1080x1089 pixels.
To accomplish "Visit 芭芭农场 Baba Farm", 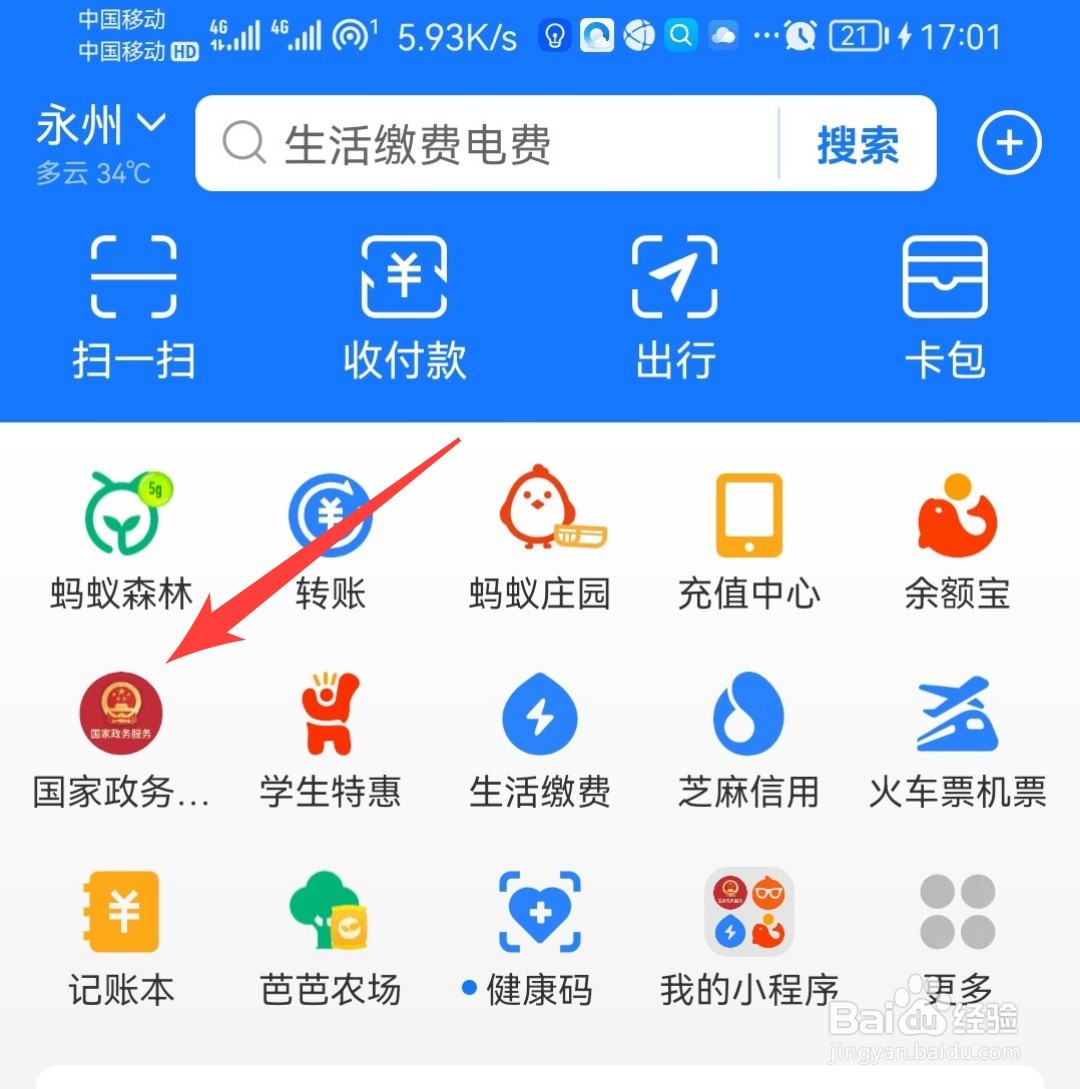I will point(330,930).
